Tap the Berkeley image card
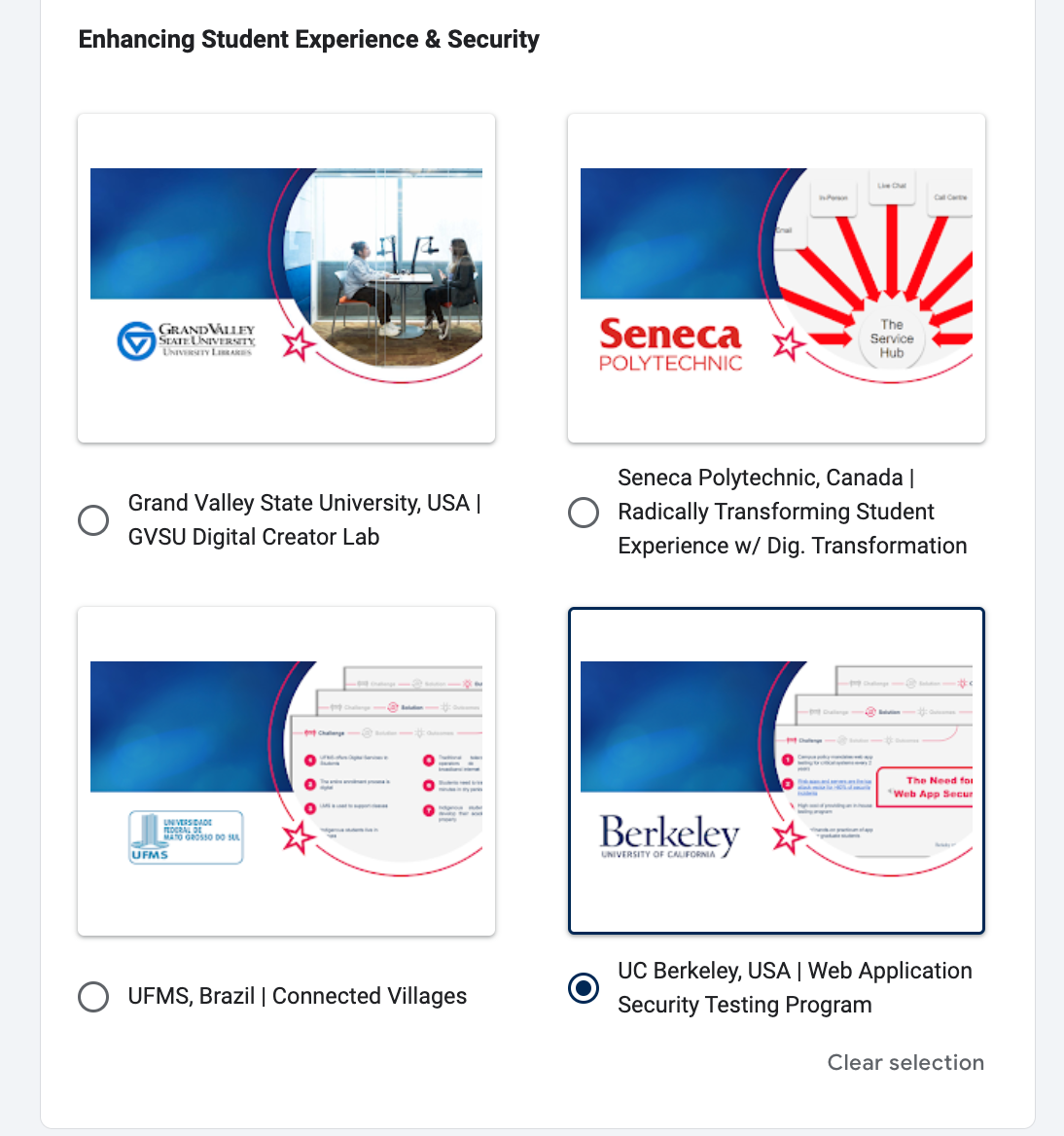 pos(776,771)
